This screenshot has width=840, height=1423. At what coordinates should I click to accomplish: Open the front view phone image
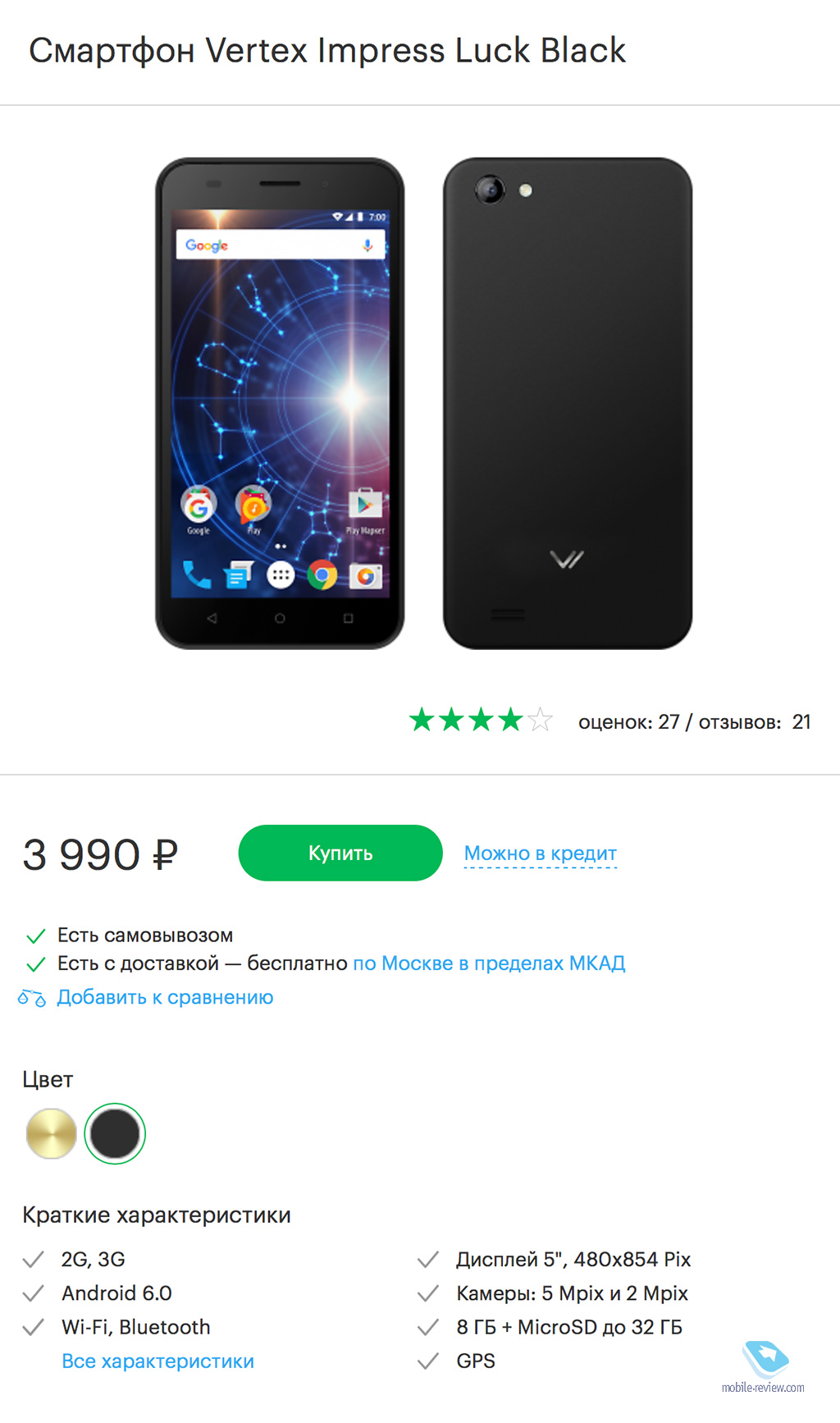[280, 403]
